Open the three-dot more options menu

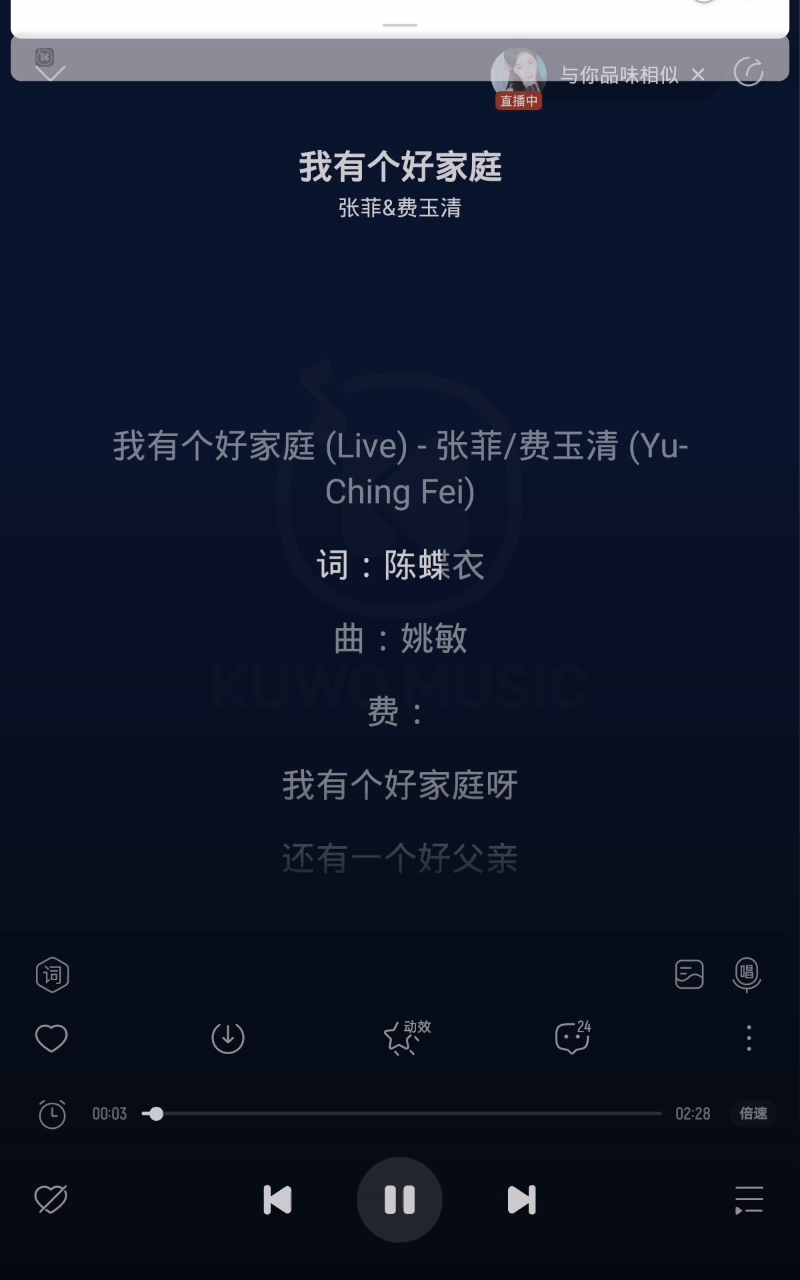(x=748, y=1038)
